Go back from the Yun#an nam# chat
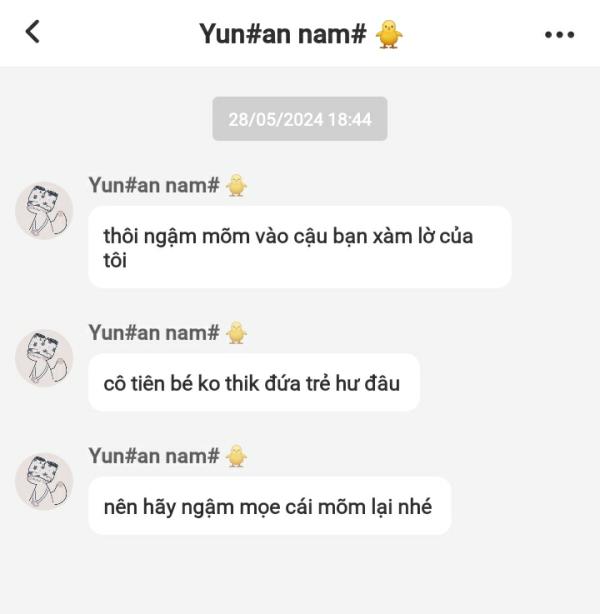Image resolution: width=600 pixels, height=614 pixels. (32, 32)
